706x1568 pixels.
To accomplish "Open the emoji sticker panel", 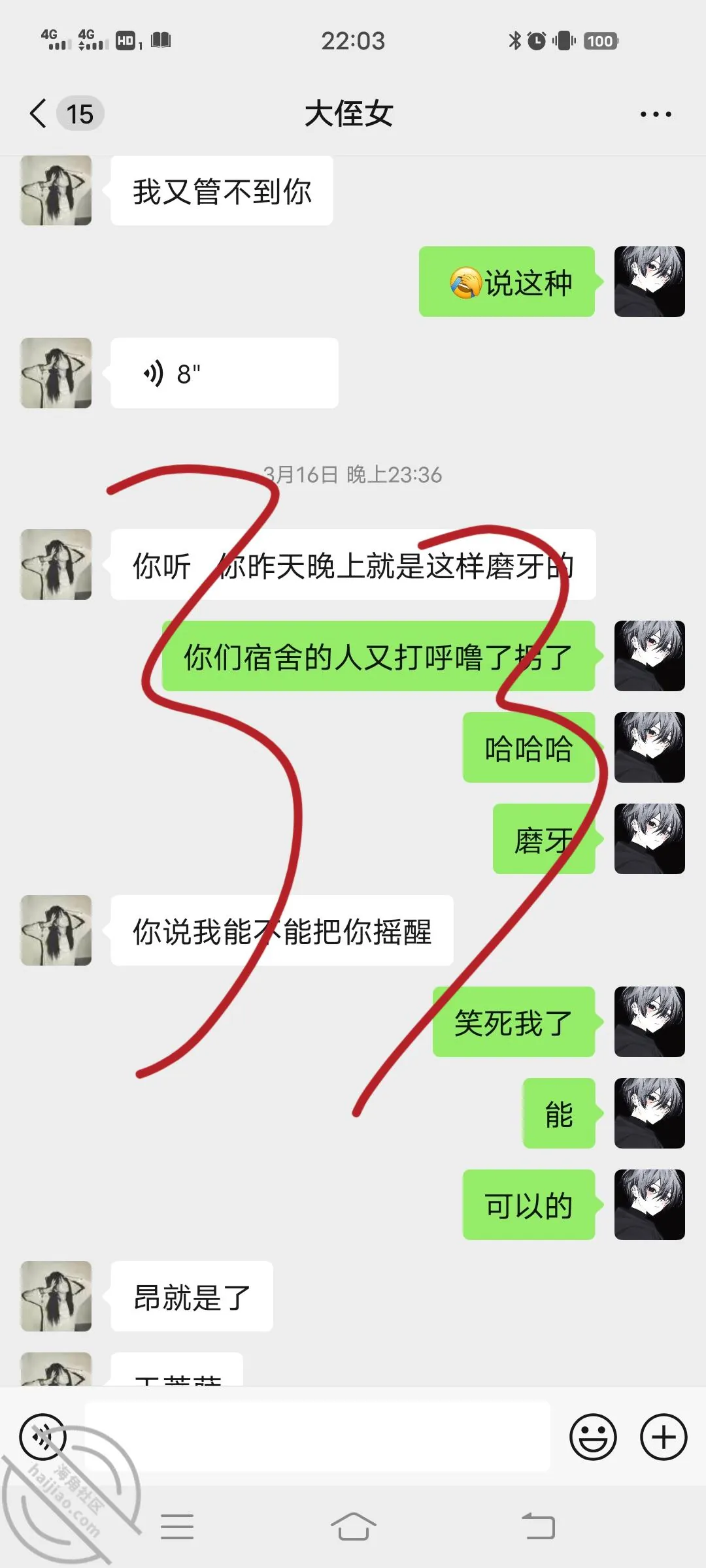I will (x=593, y=1437).
